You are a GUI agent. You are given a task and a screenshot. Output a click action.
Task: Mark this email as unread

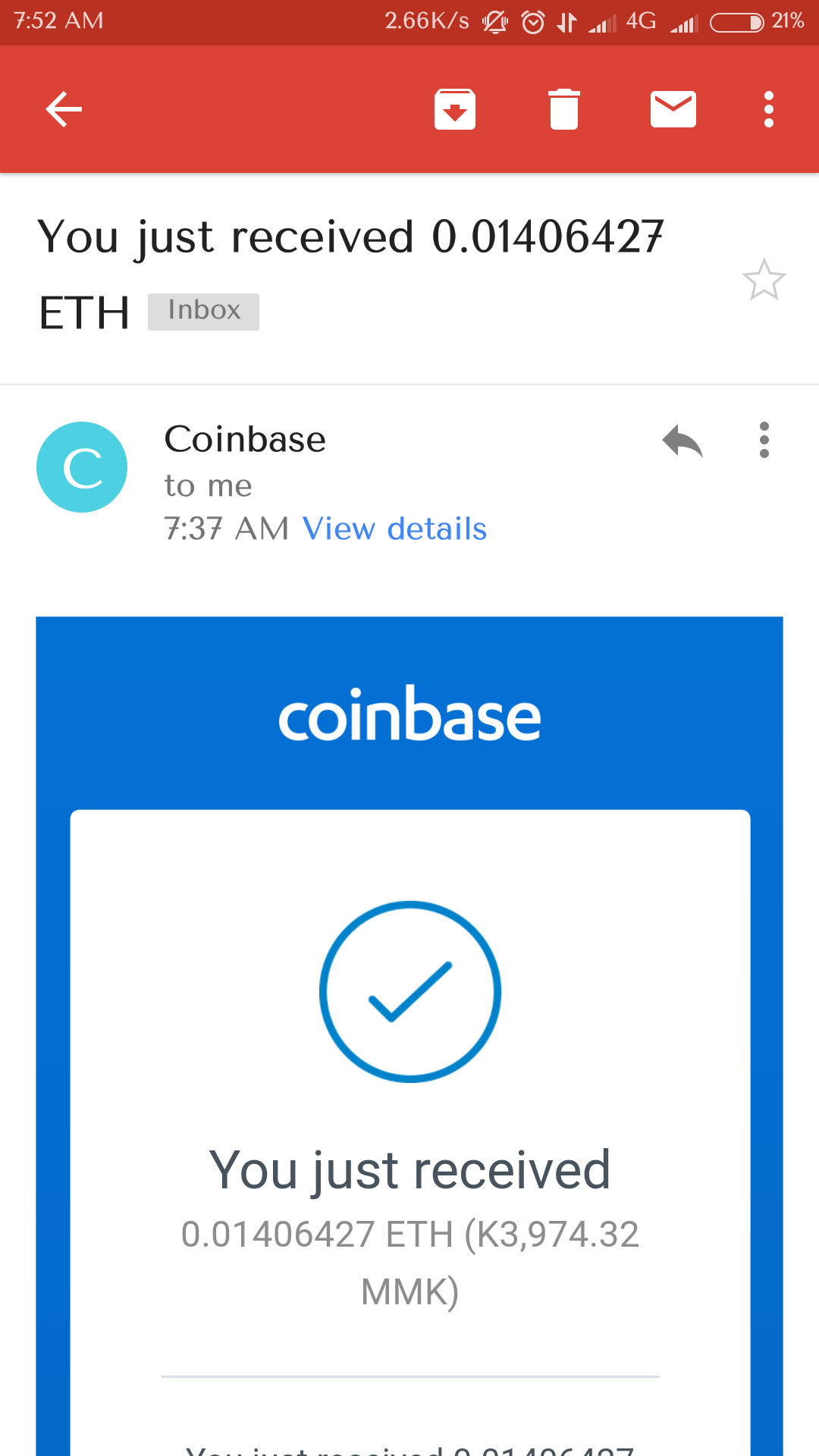(x=673, y=109)
